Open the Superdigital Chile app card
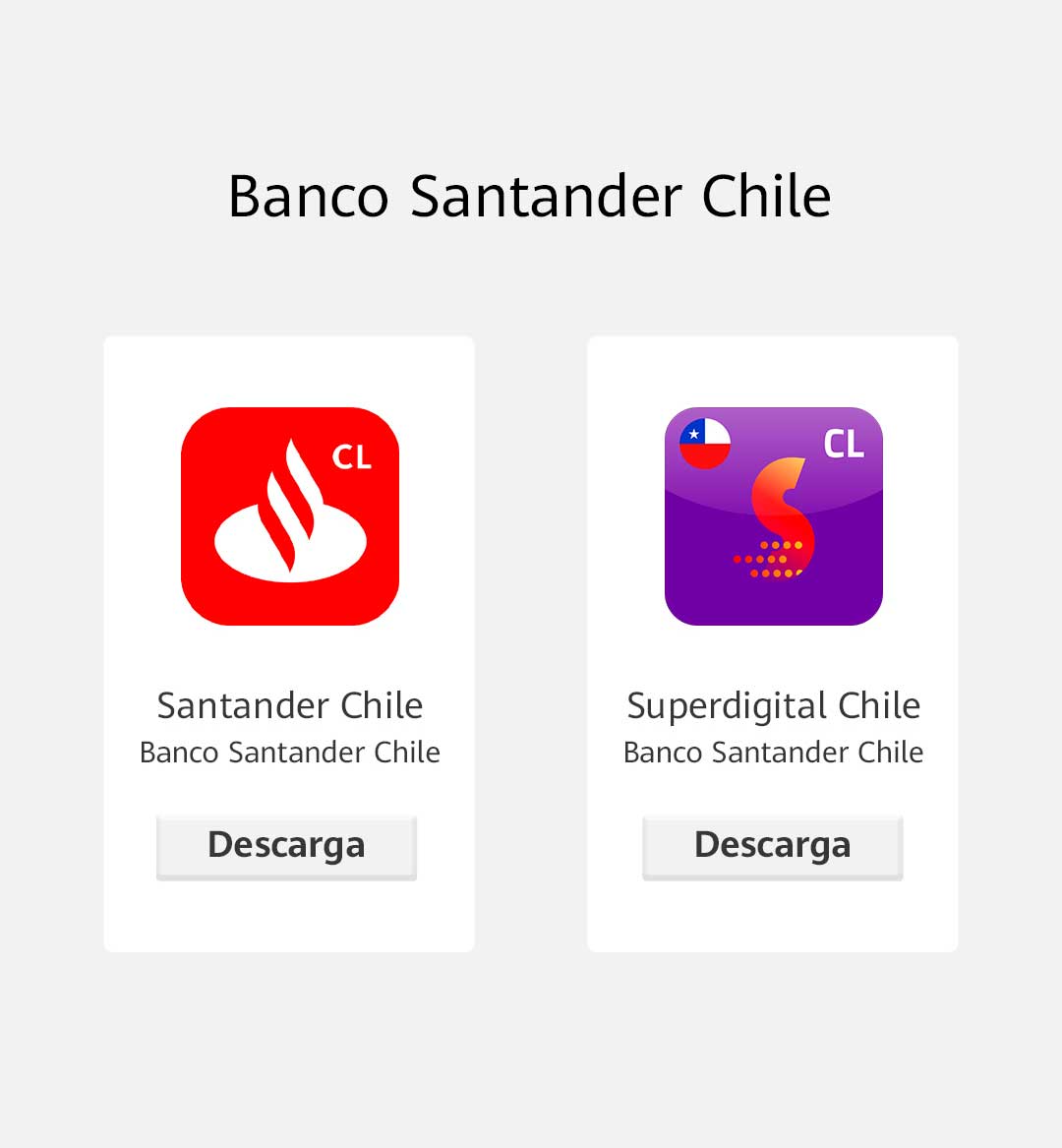This screenshot has width=1062, height=1148. pyautogui.click(x=773, y=515)
